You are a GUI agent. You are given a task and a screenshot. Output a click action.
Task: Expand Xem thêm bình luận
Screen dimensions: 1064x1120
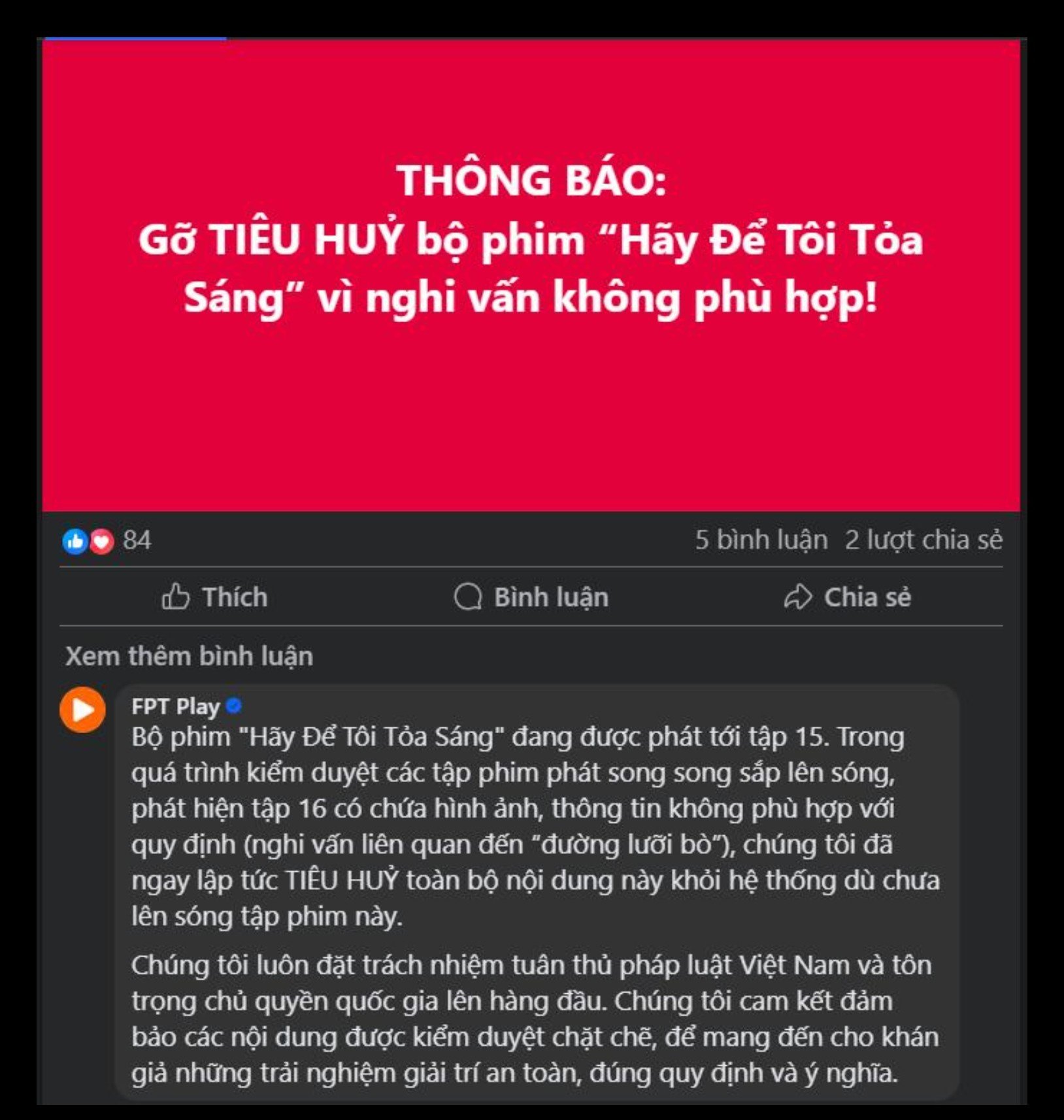(190, 656)
